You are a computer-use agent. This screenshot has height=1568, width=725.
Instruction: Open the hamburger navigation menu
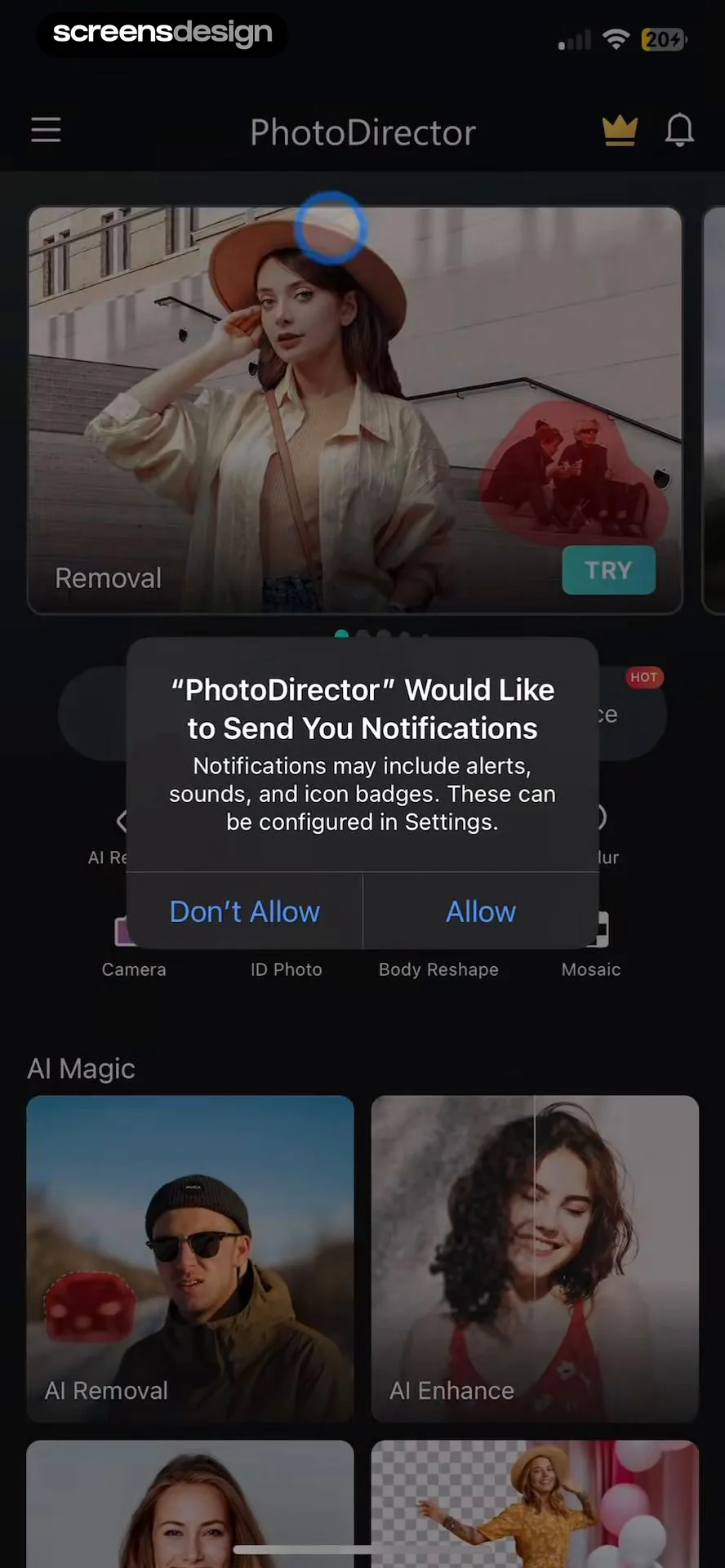[46, 131]
